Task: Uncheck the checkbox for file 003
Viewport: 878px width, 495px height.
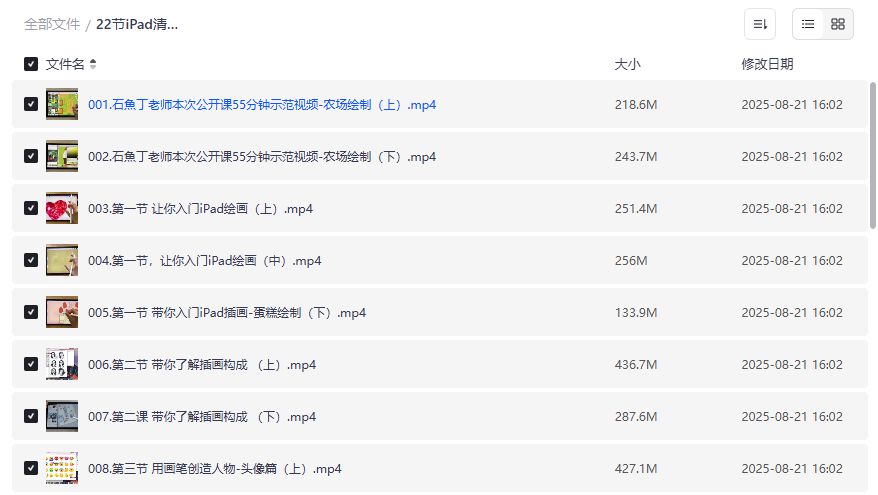Action: (x=31, y=209)
